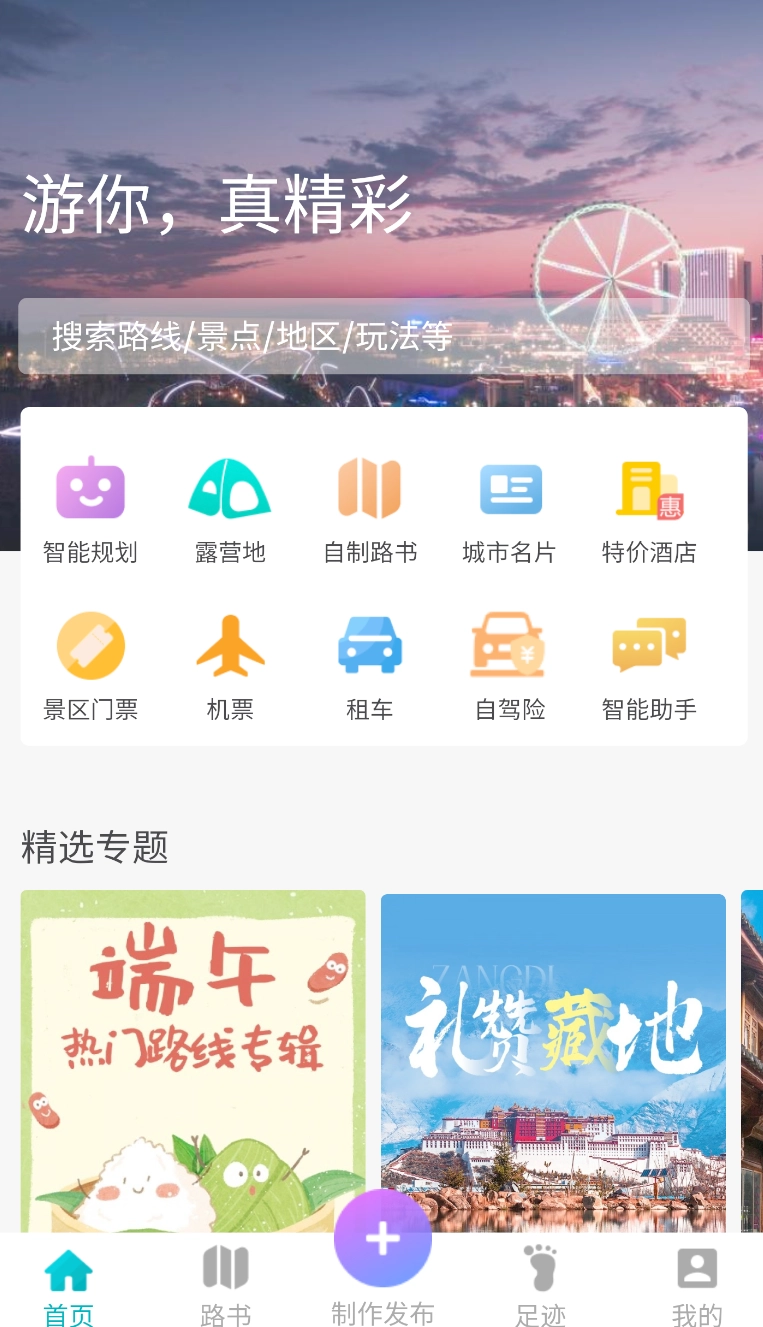
Task: View the 礼赞藏地 Tibet special topic
Action: (553, 1060)
